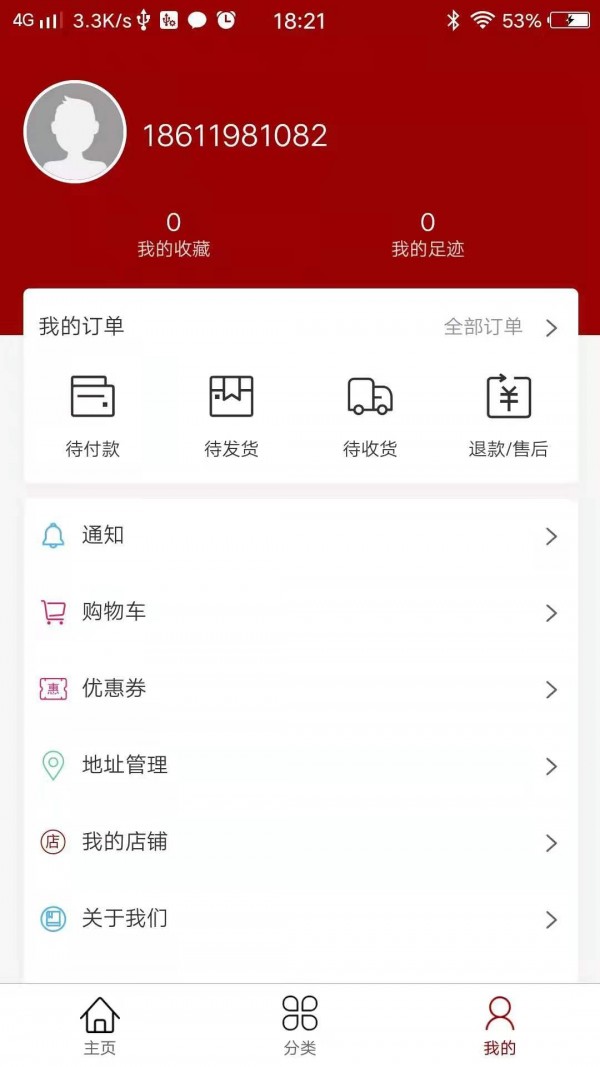Switch to the 分类 categories tab

pyautogui.click(x=300, y=1026)
